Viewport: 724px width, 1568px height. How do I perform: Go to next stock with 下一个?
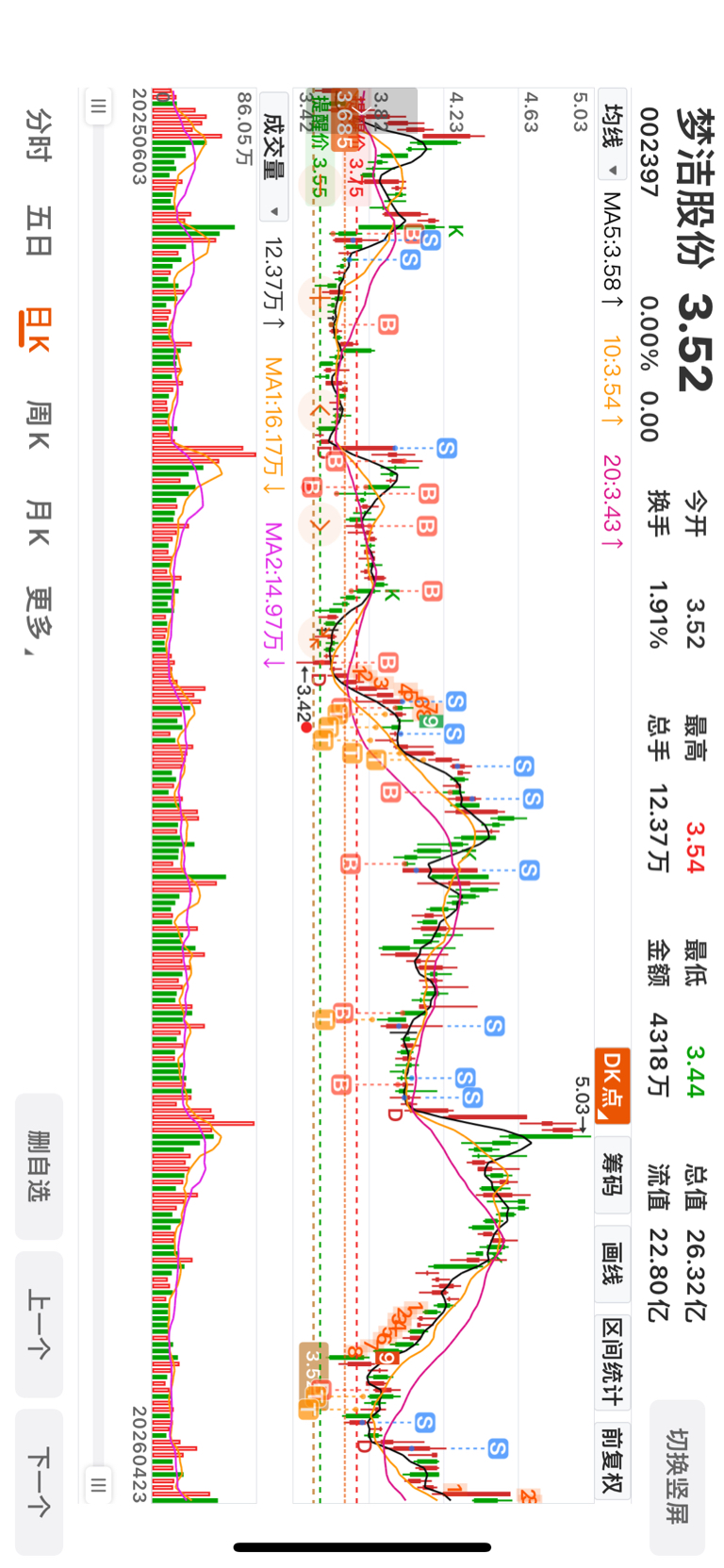click(x=39, y=1482)
